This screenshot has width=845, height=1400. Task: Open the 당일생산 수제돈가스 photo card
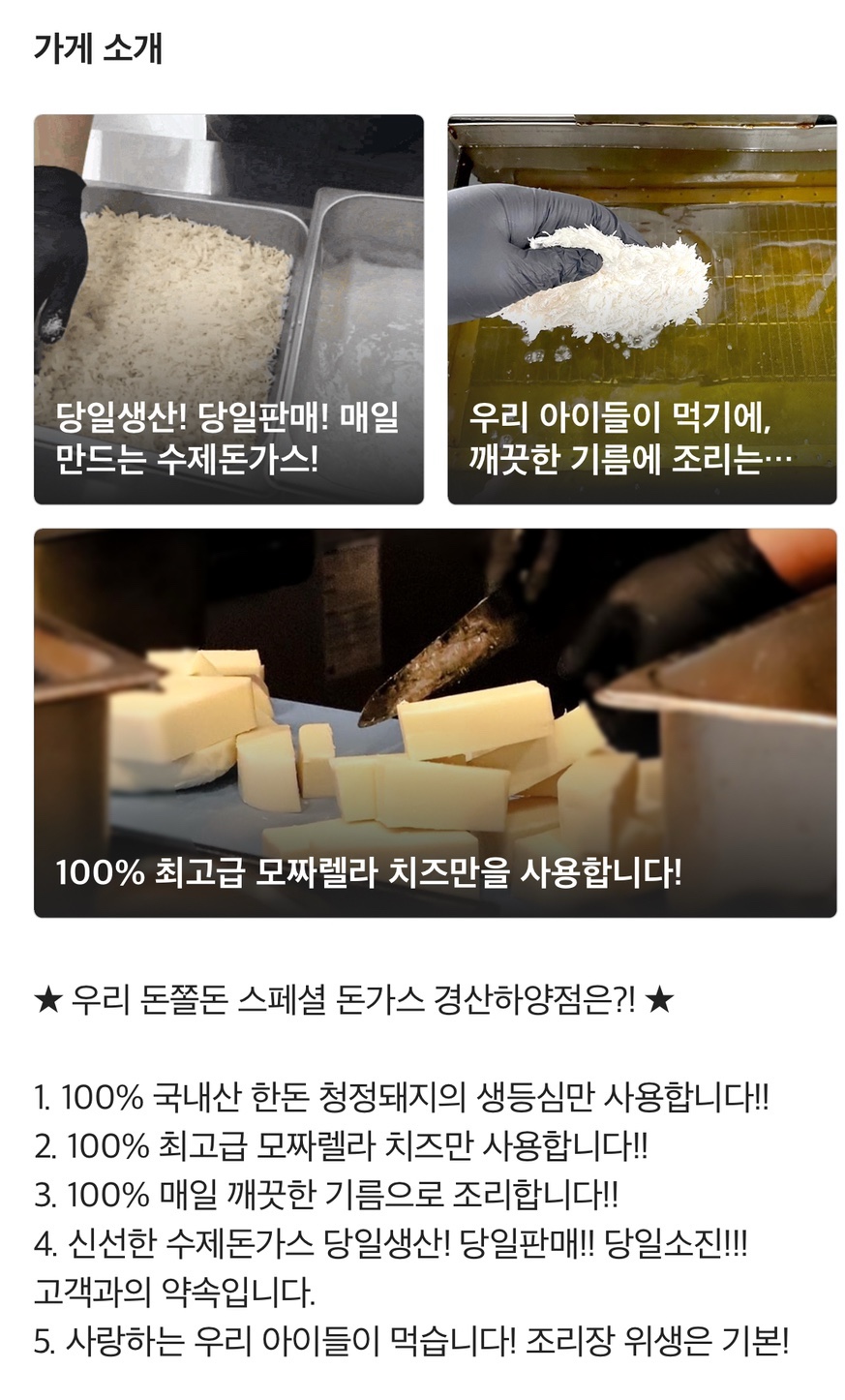[x=228, y=309]
